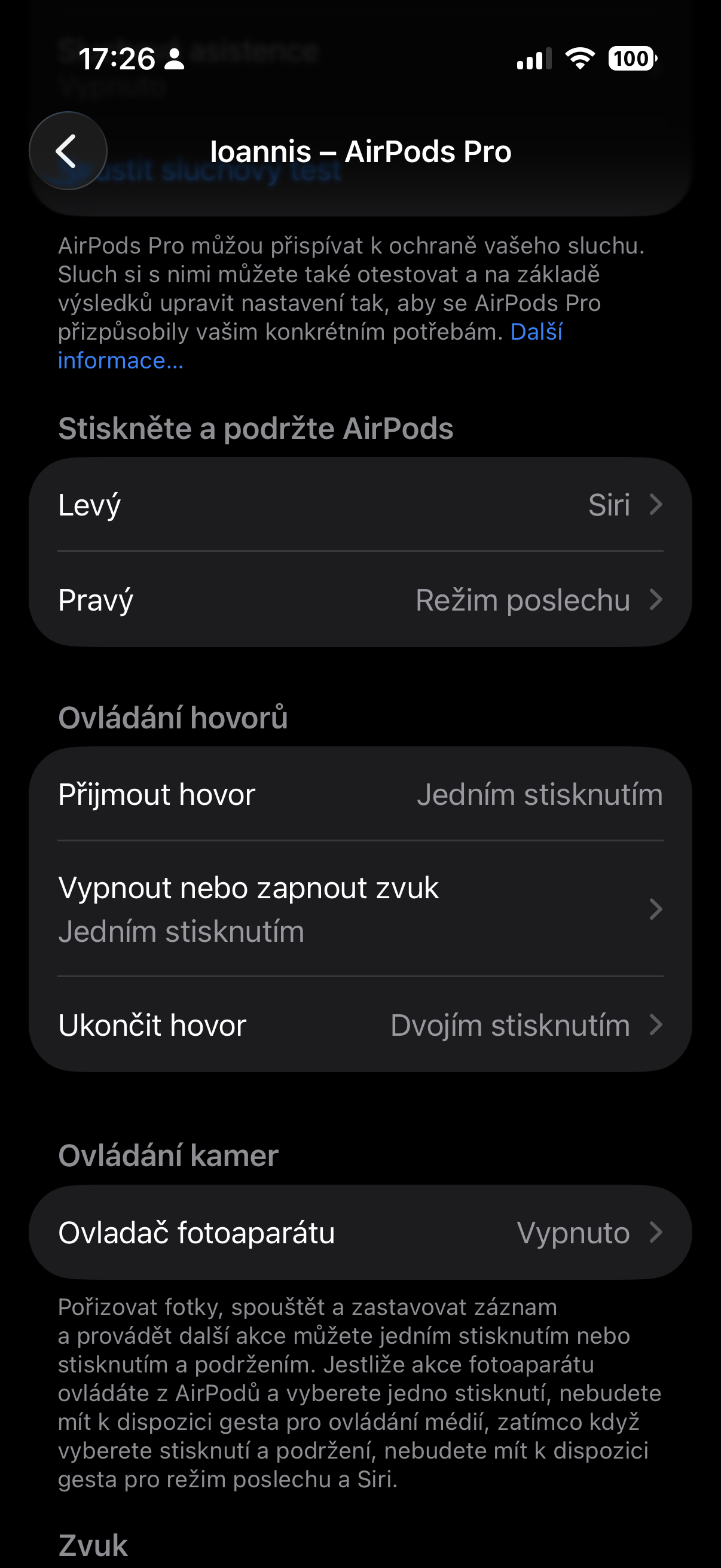Select the Levý AirPod Siri action
Screen dimensions: 721x1568
[360, 505]
